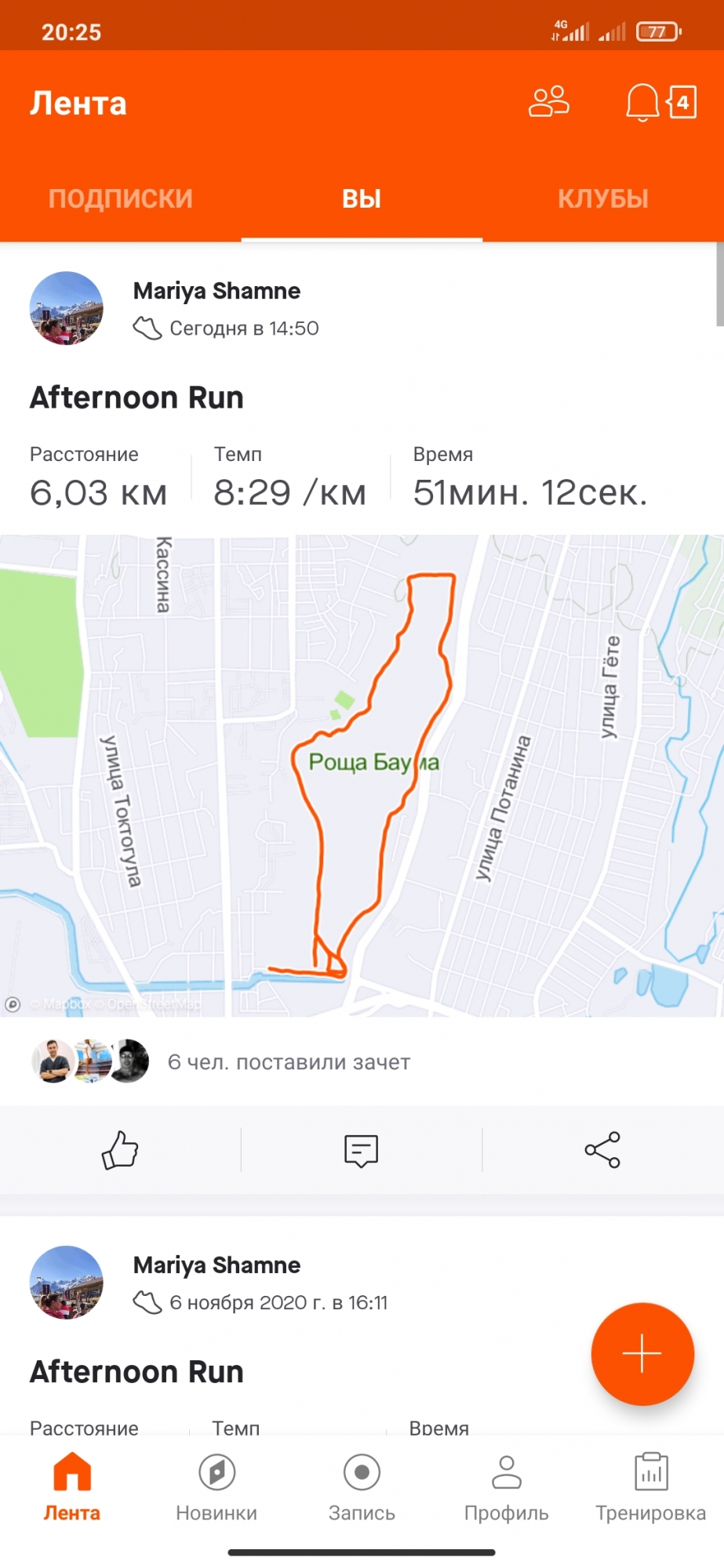Go to the Лента tab
The image size is (724, 1568).
coord(72,1486)
